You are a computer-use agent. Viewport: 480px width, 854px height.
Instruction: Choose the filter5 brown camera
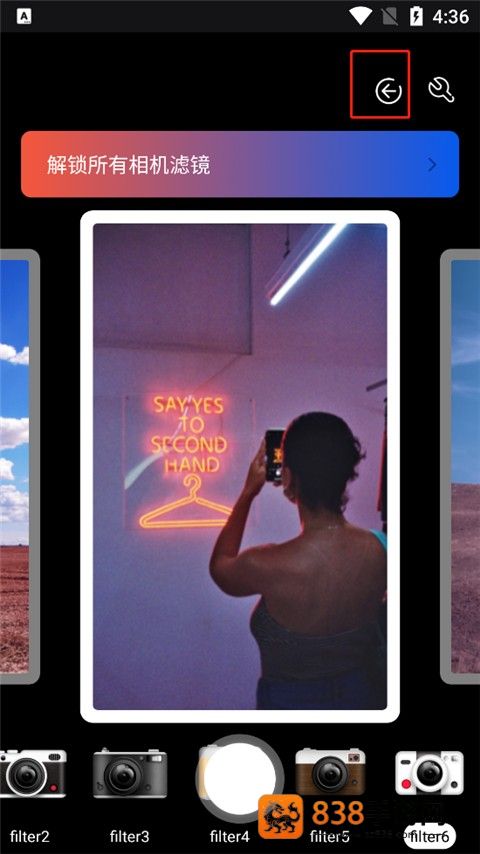tap(330, 771)
